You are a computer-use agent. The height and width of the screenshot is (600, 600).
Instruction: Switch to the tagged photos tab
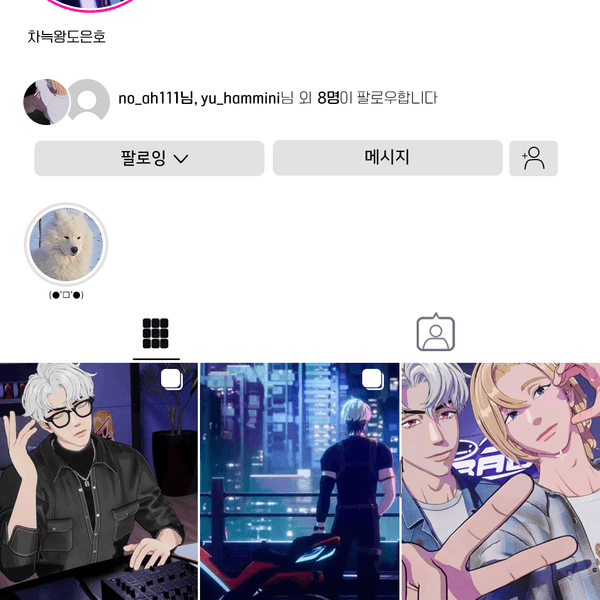coord(435,333)
